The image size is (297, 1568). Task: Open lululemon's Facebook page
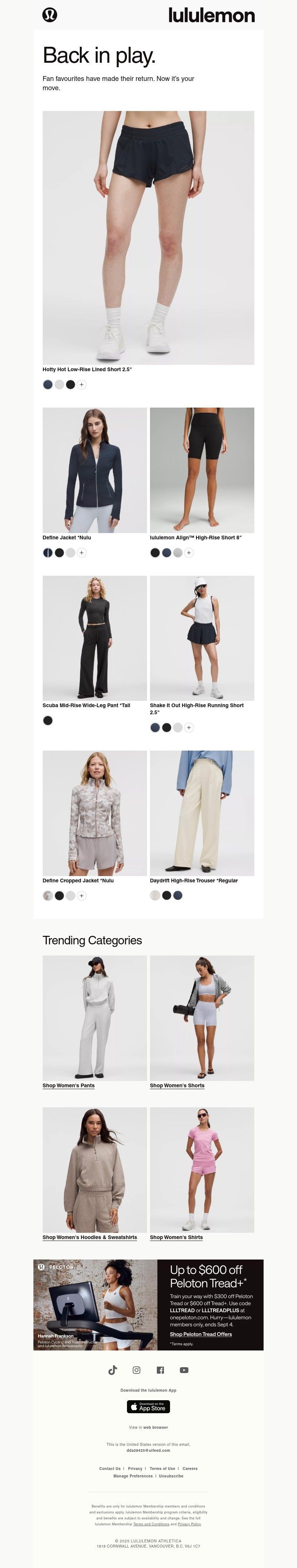[160, 1369]
